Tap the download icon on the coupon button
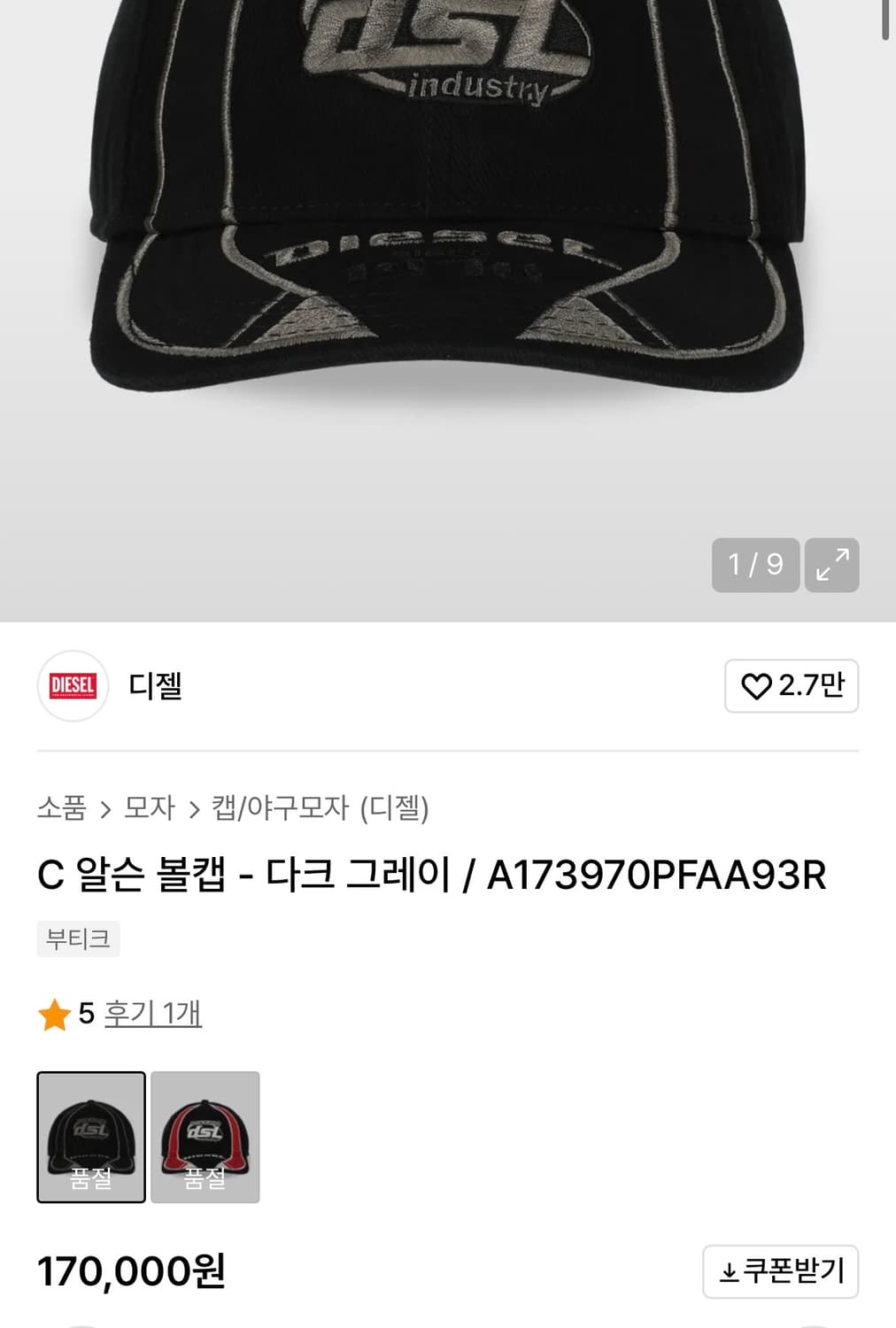This screenshot has width=896, height=1328. [x=728, y=1270]
